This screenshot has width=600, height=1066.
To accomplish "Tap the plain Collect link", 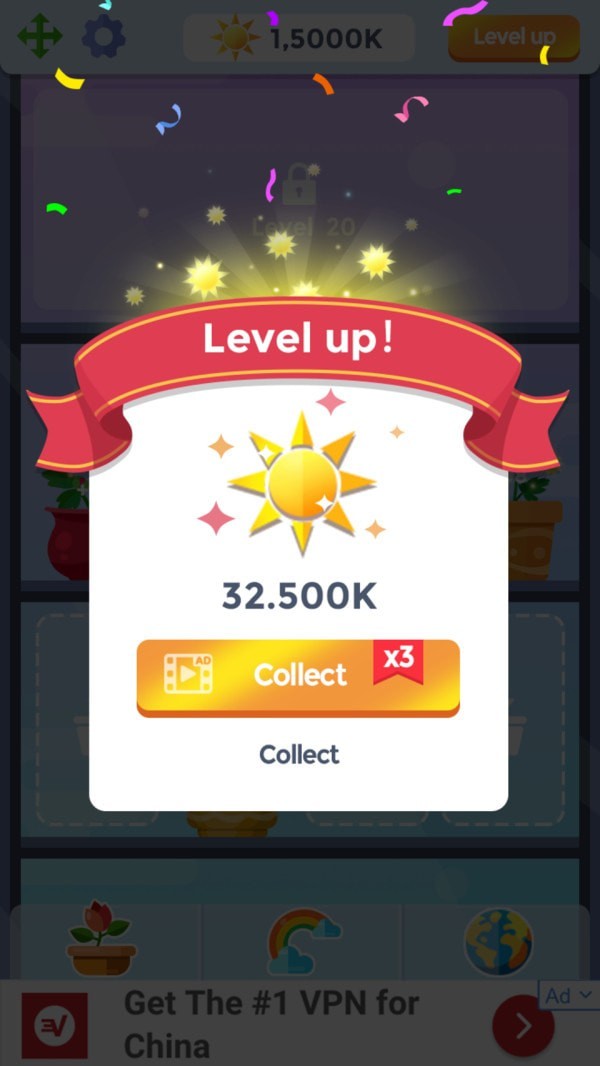I will tap(299, 754).
